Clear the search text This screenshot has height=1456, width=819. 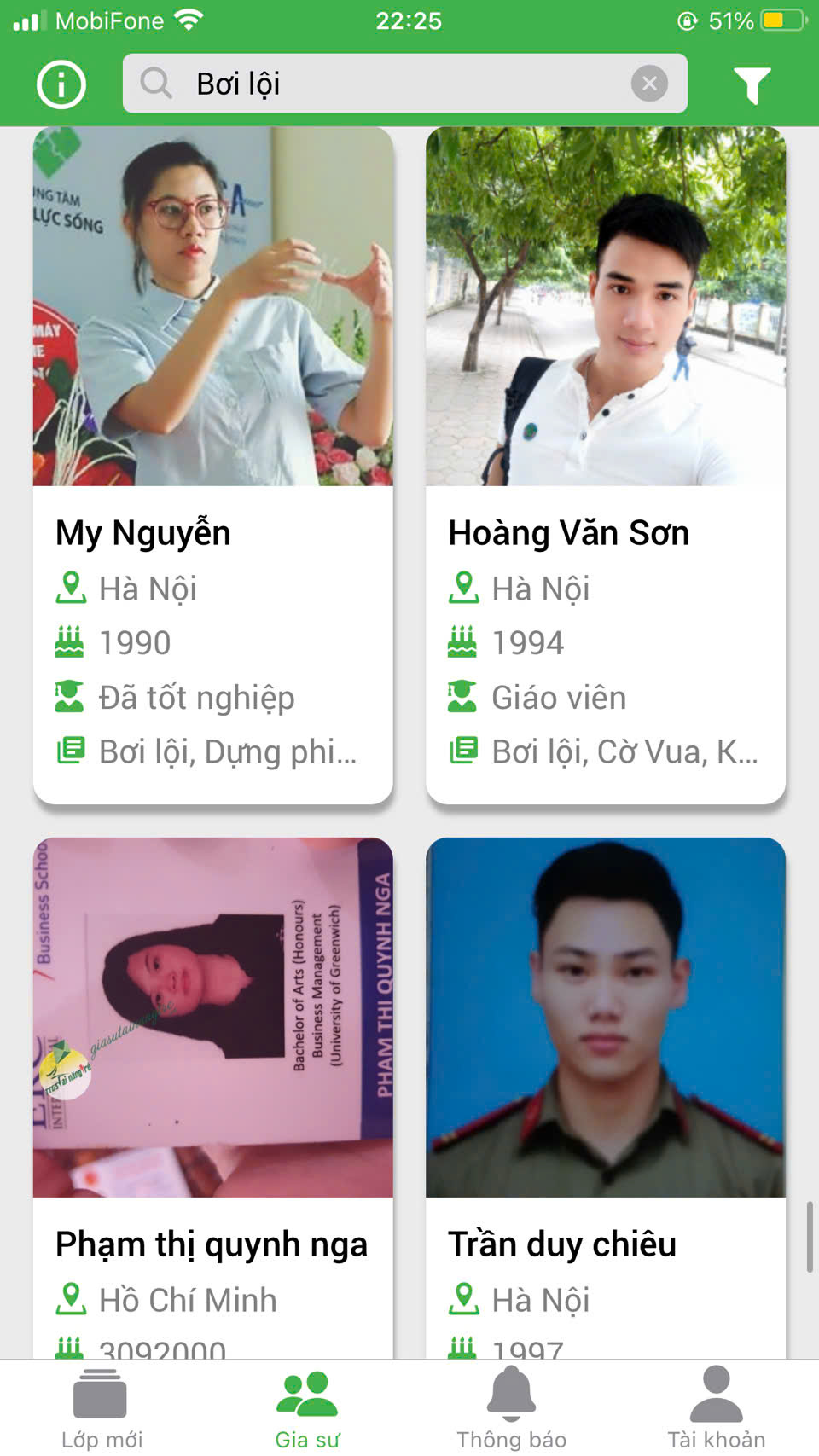(x=649, y=84)
